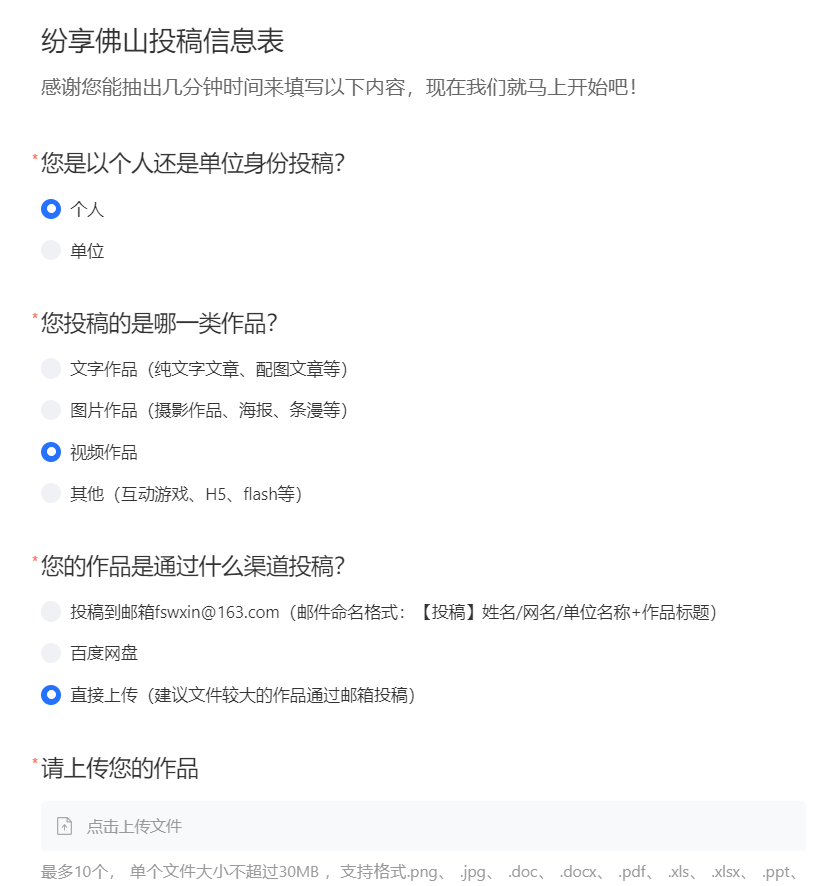Click the welcome description under the title
The image size is (822, 886).
coord(331,88)
